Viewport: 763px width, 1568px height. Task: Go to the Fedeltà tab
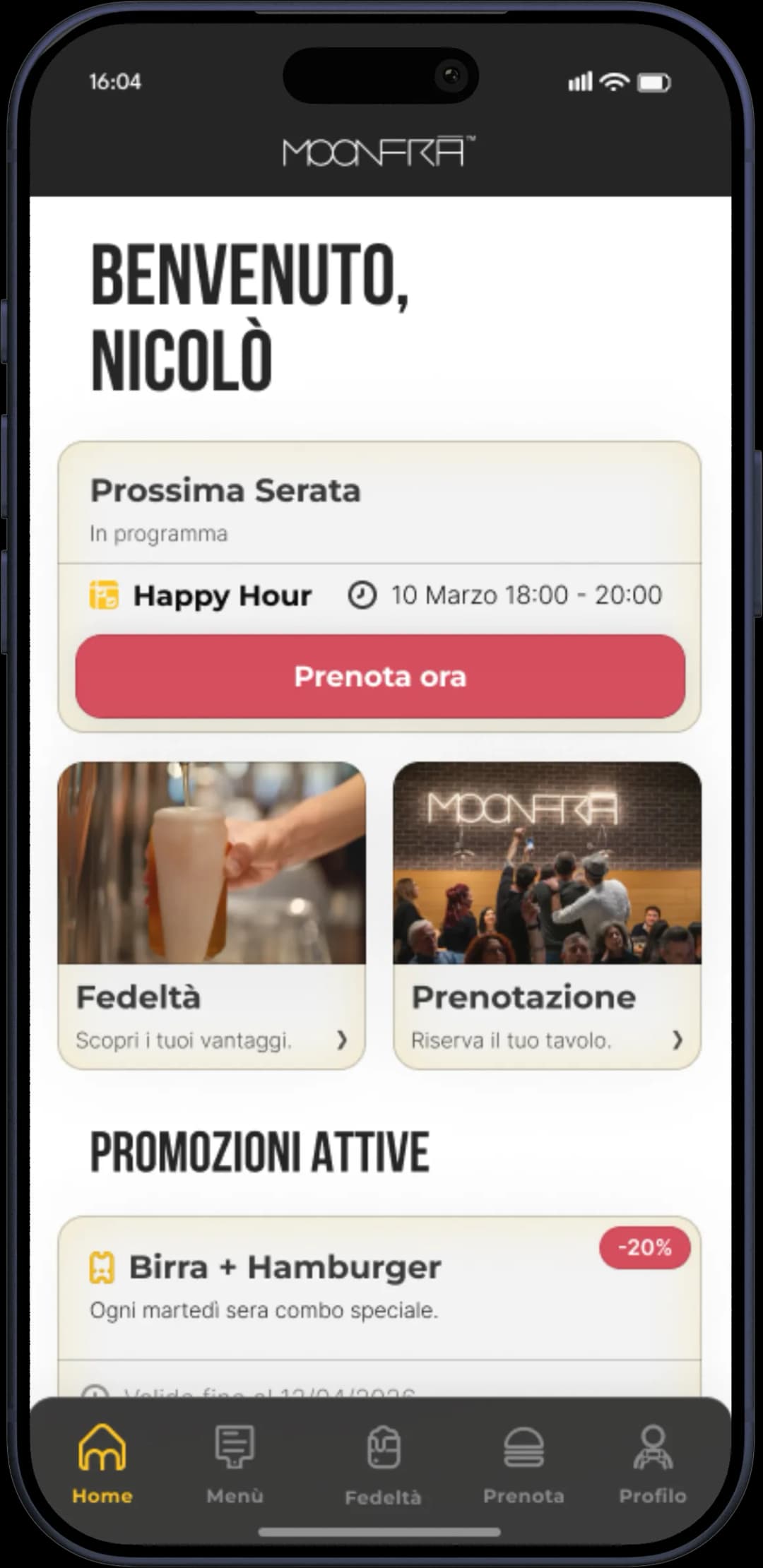click(383, 1463)
